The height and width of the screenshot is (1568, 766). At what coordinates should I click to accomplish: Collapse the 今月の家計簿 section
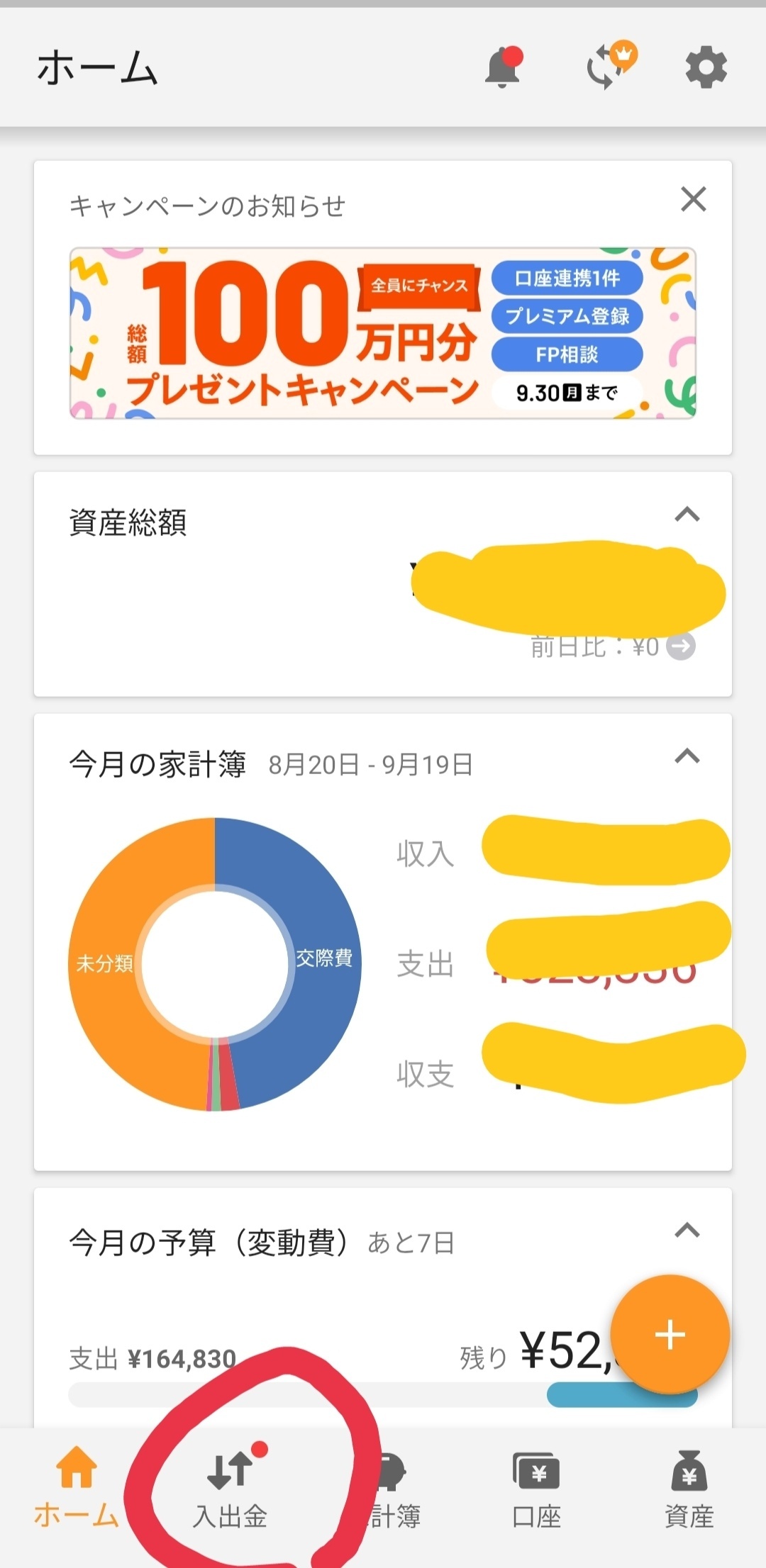[x=687, y=757]
